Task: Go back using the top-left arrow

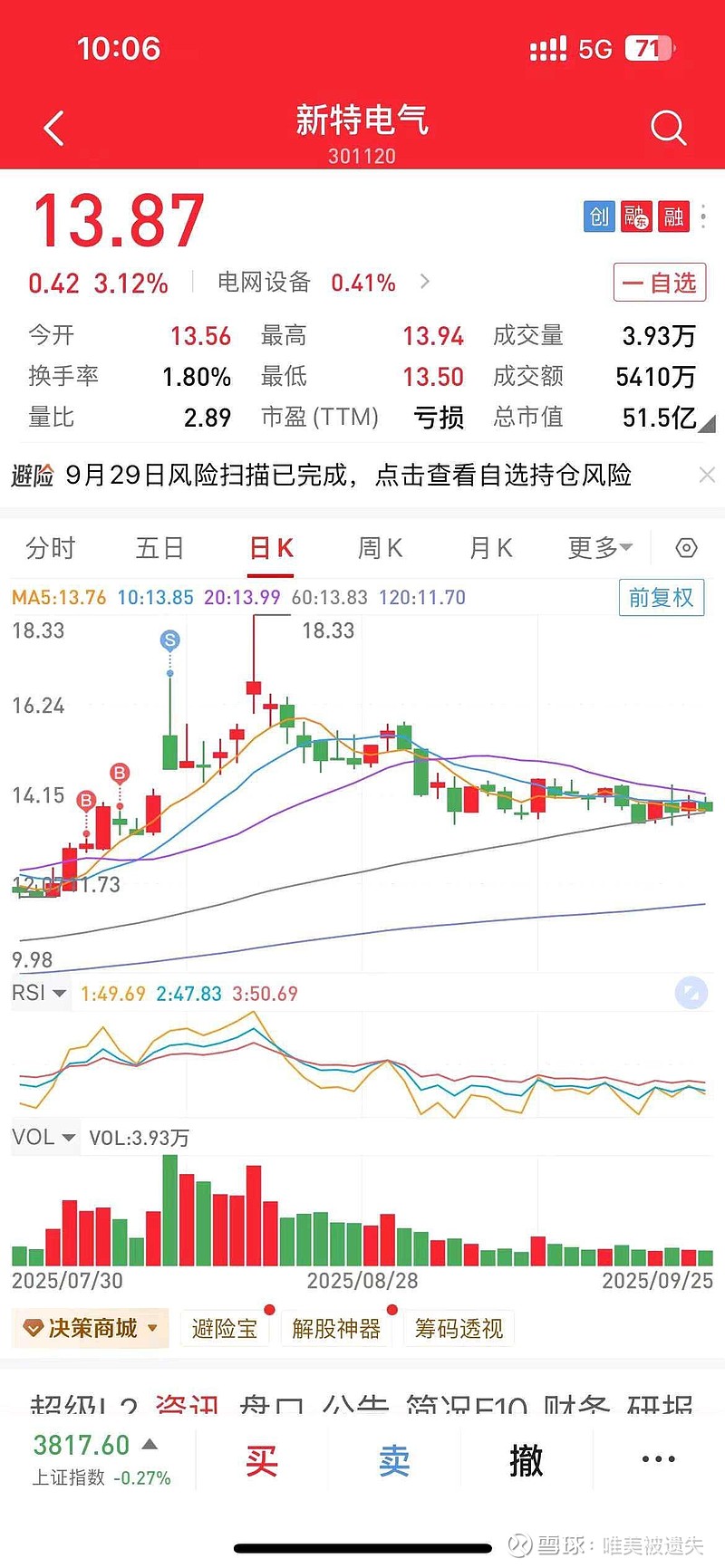Action: (x=54, y=129)
